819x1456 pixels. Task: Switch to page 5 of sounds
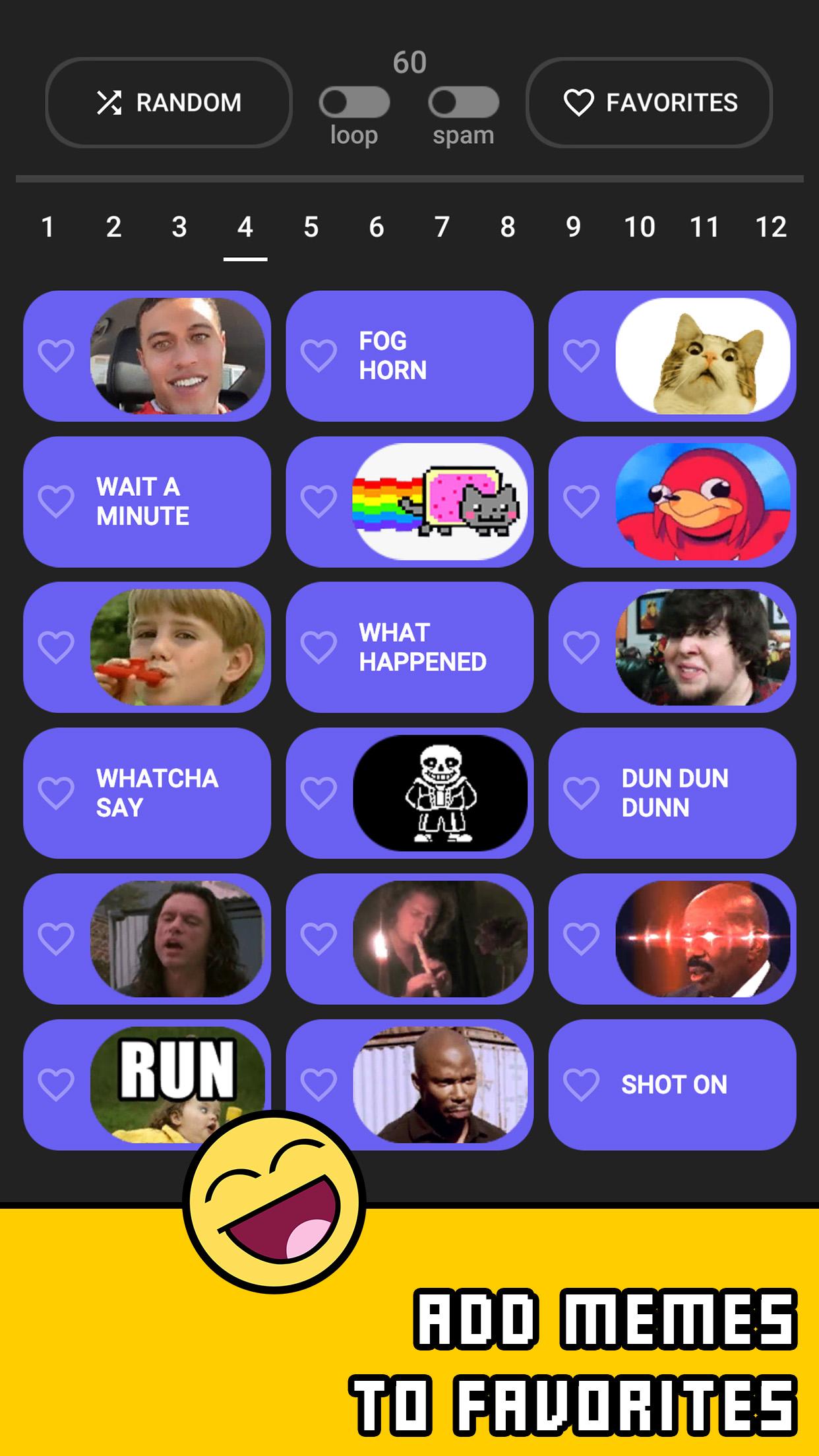[x=311, y=228]
